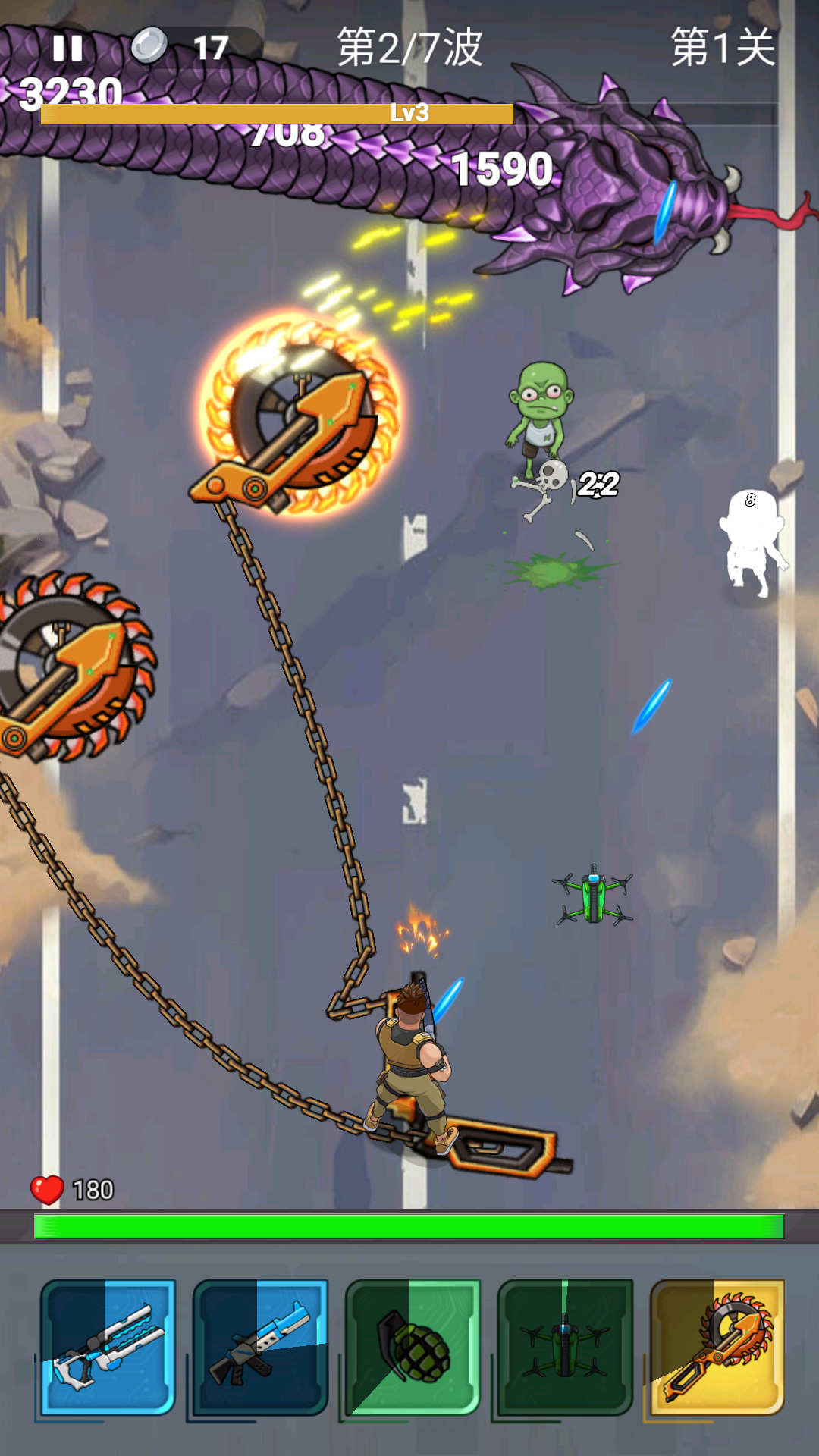Select the blue assault rifle slot
Screen dimensions: 819x1456
(261, 1347)
